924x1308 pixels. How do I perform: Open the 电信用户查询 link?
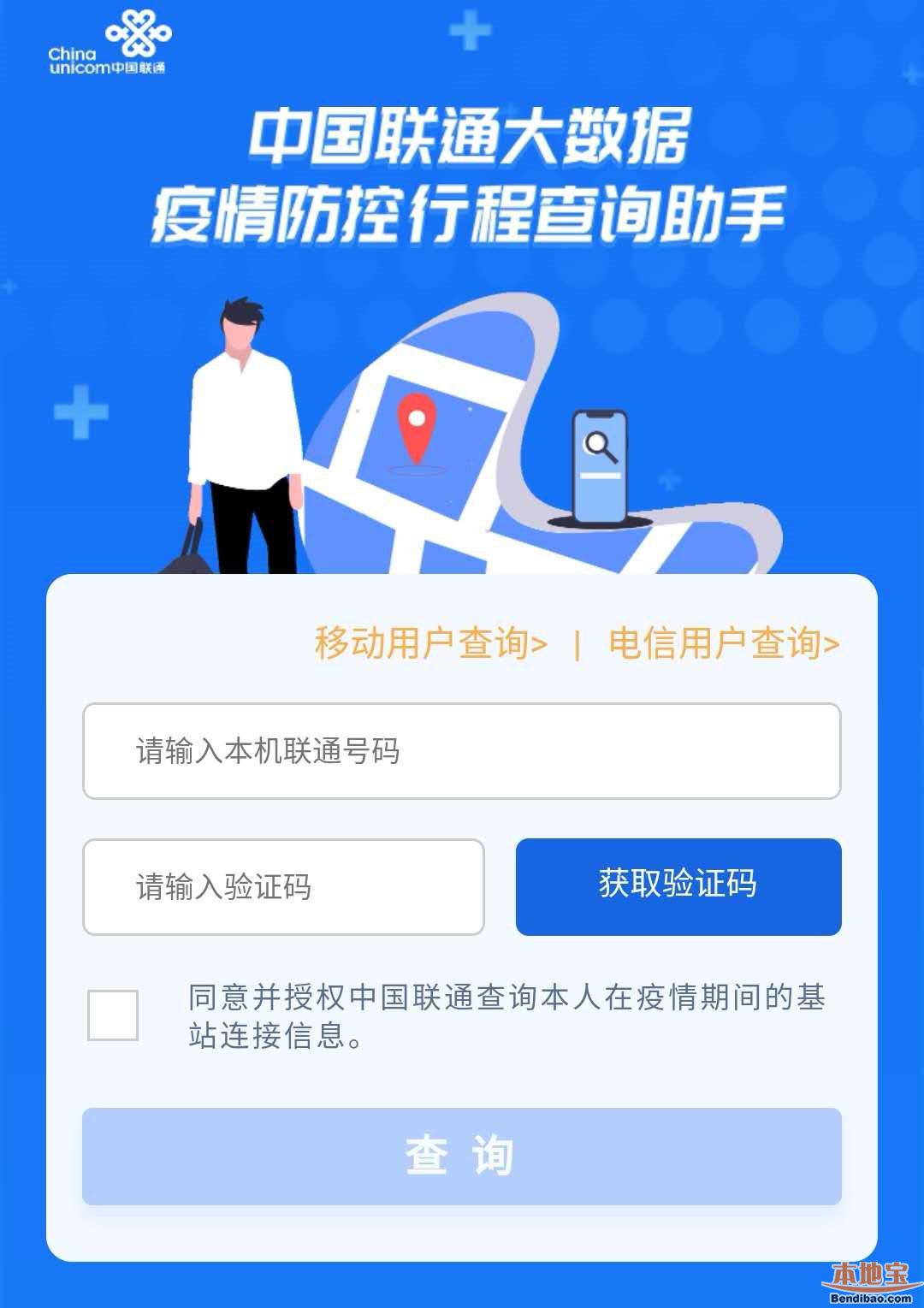[723, 643]
